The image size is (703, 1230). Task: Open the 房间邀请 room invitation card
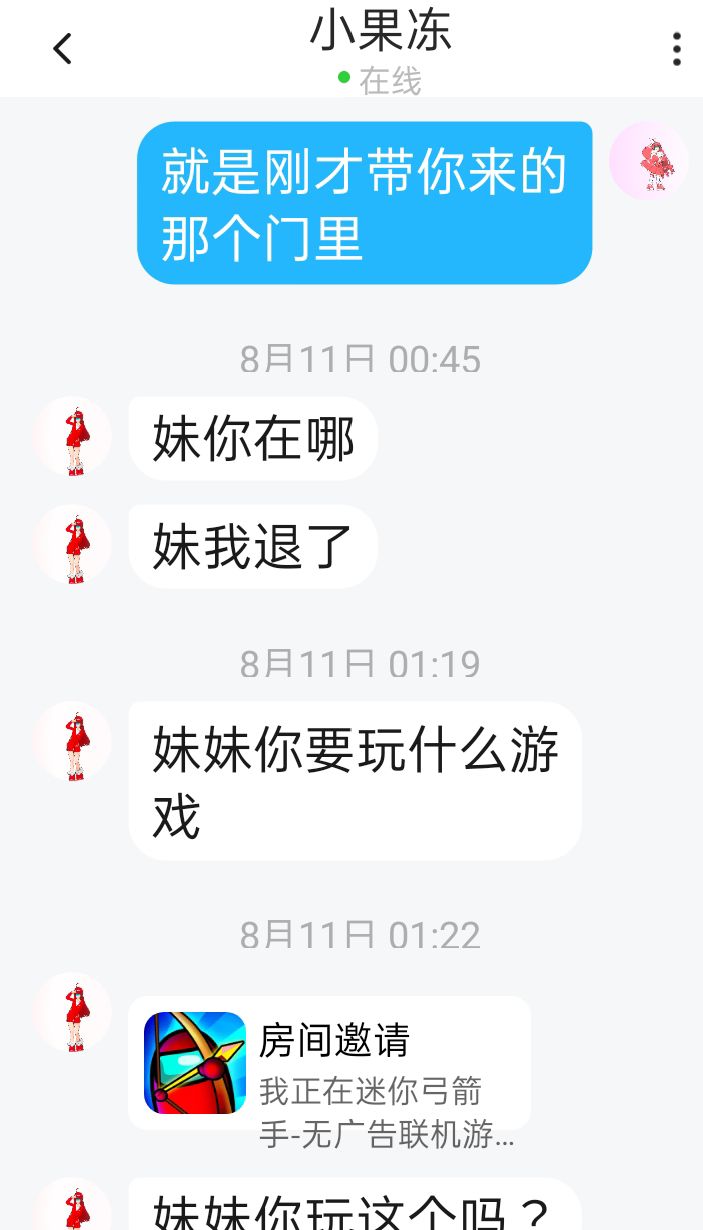[329, 1062]
